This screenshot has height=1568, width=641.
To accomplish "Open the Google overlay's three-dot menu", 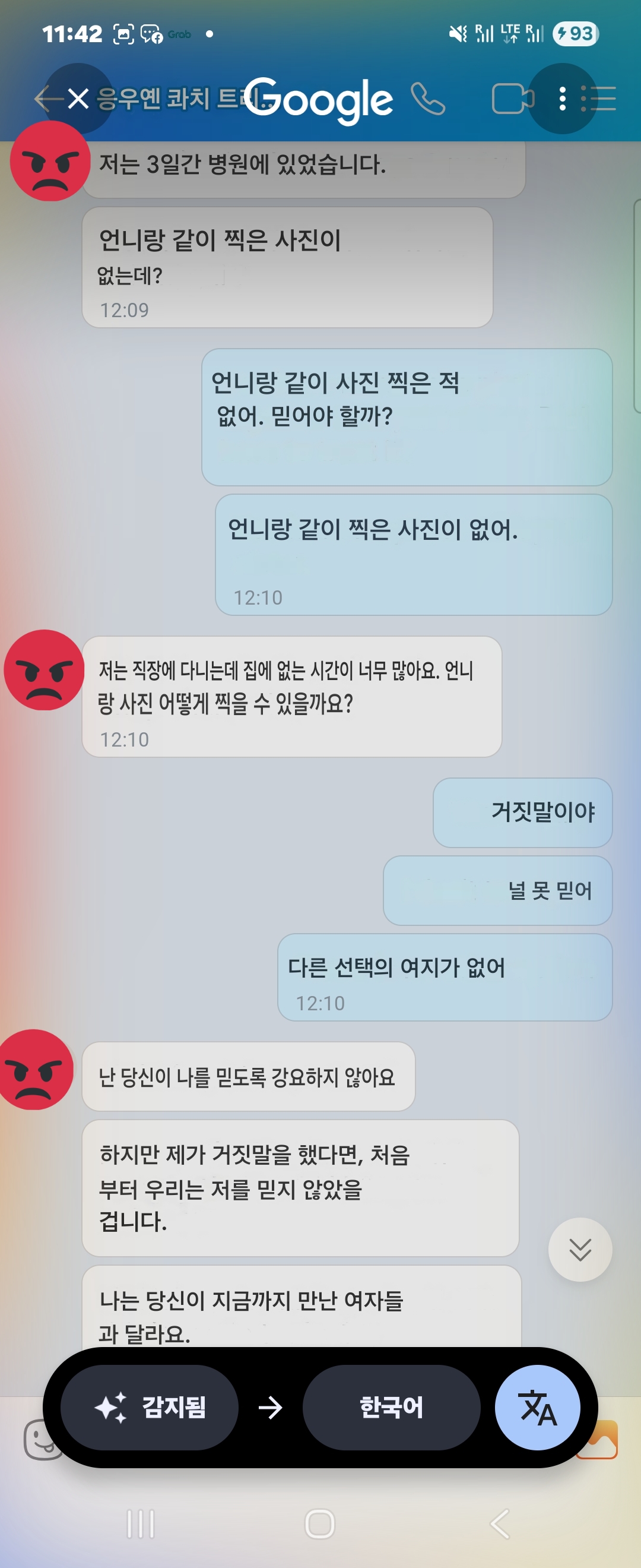I will [x=562, y=99].
